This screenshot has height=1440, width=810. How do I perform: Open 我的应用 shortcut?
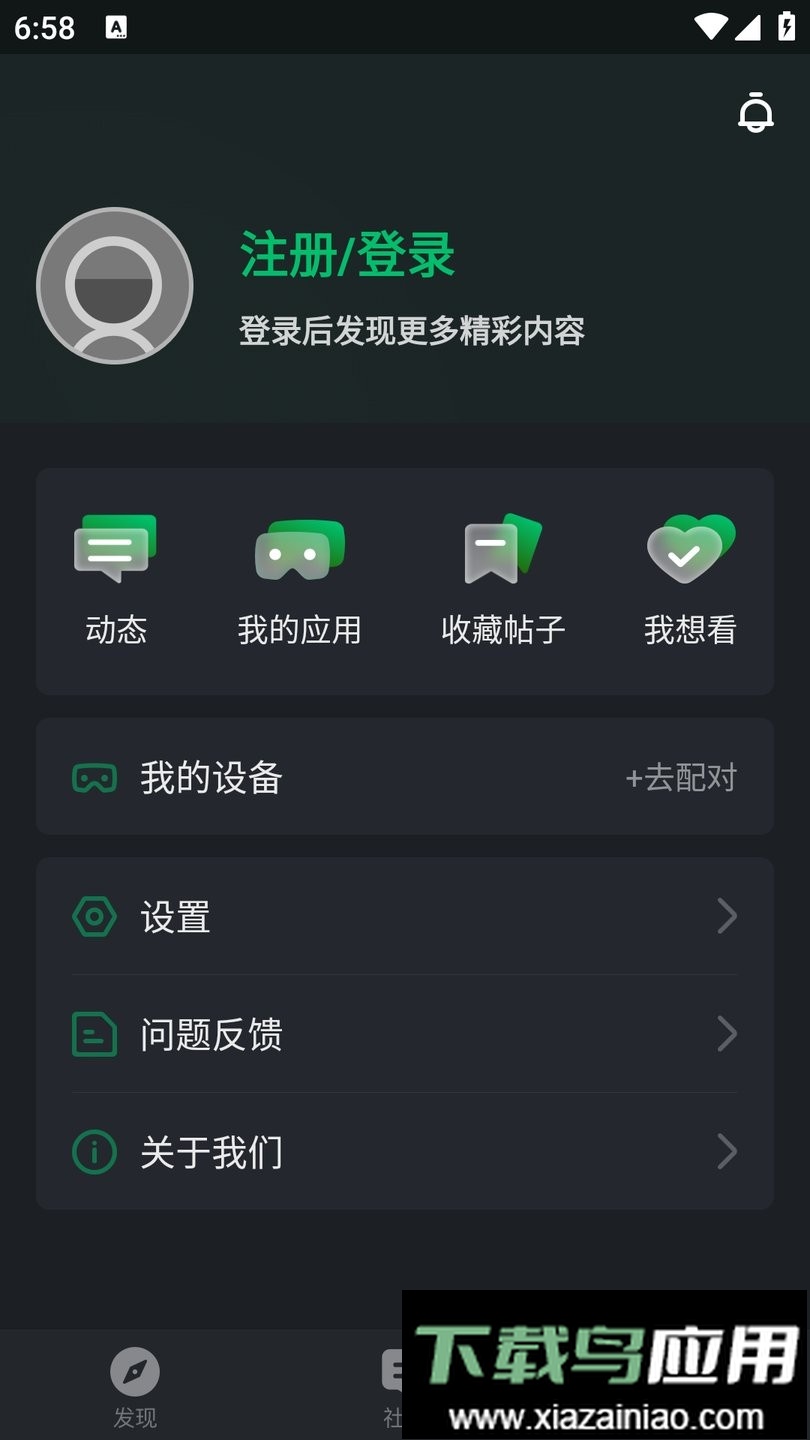pyautogui.click(x=299, y=580)
